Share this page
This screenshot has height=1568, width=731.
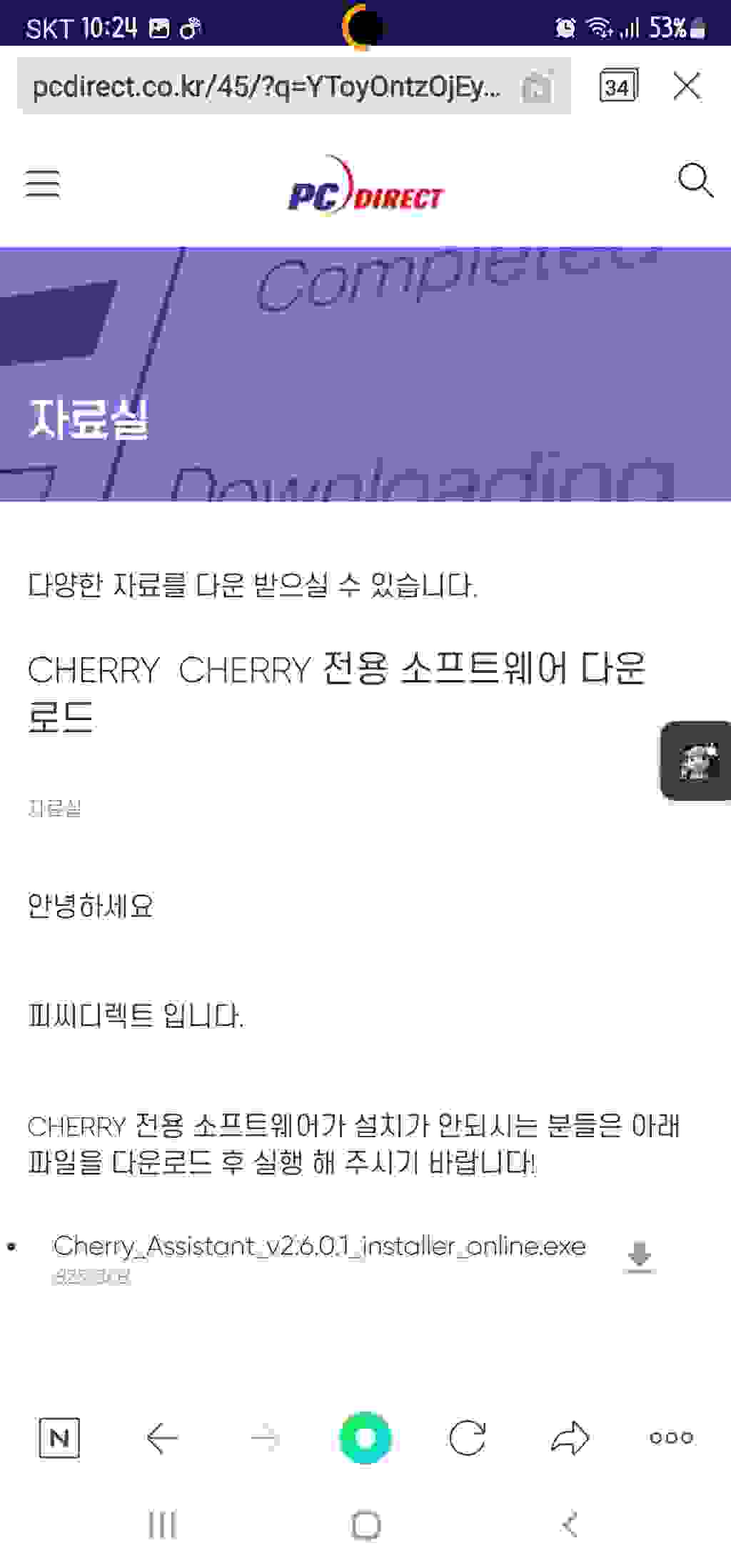570,1438
